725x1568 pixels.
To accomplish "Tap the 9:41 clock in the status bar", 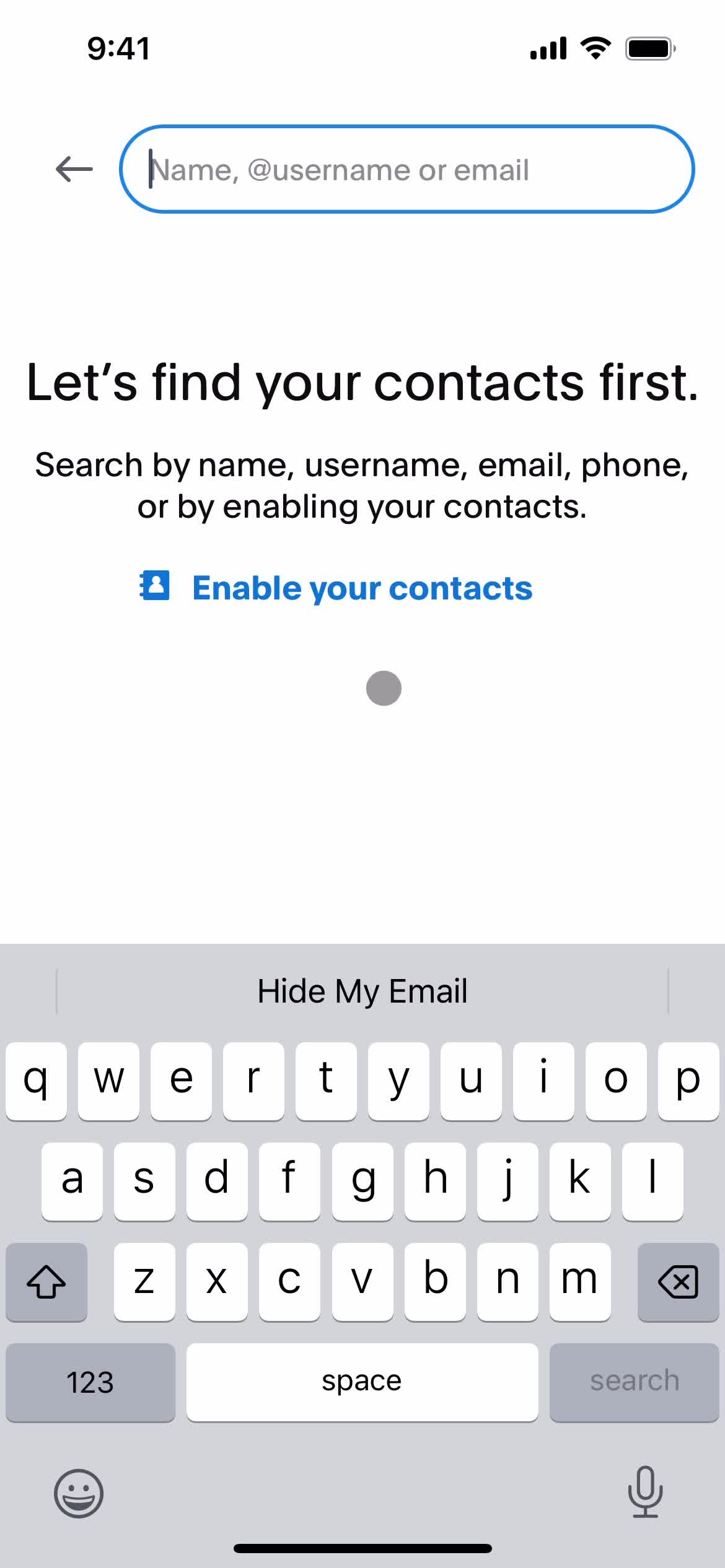I will pos(118,48).
